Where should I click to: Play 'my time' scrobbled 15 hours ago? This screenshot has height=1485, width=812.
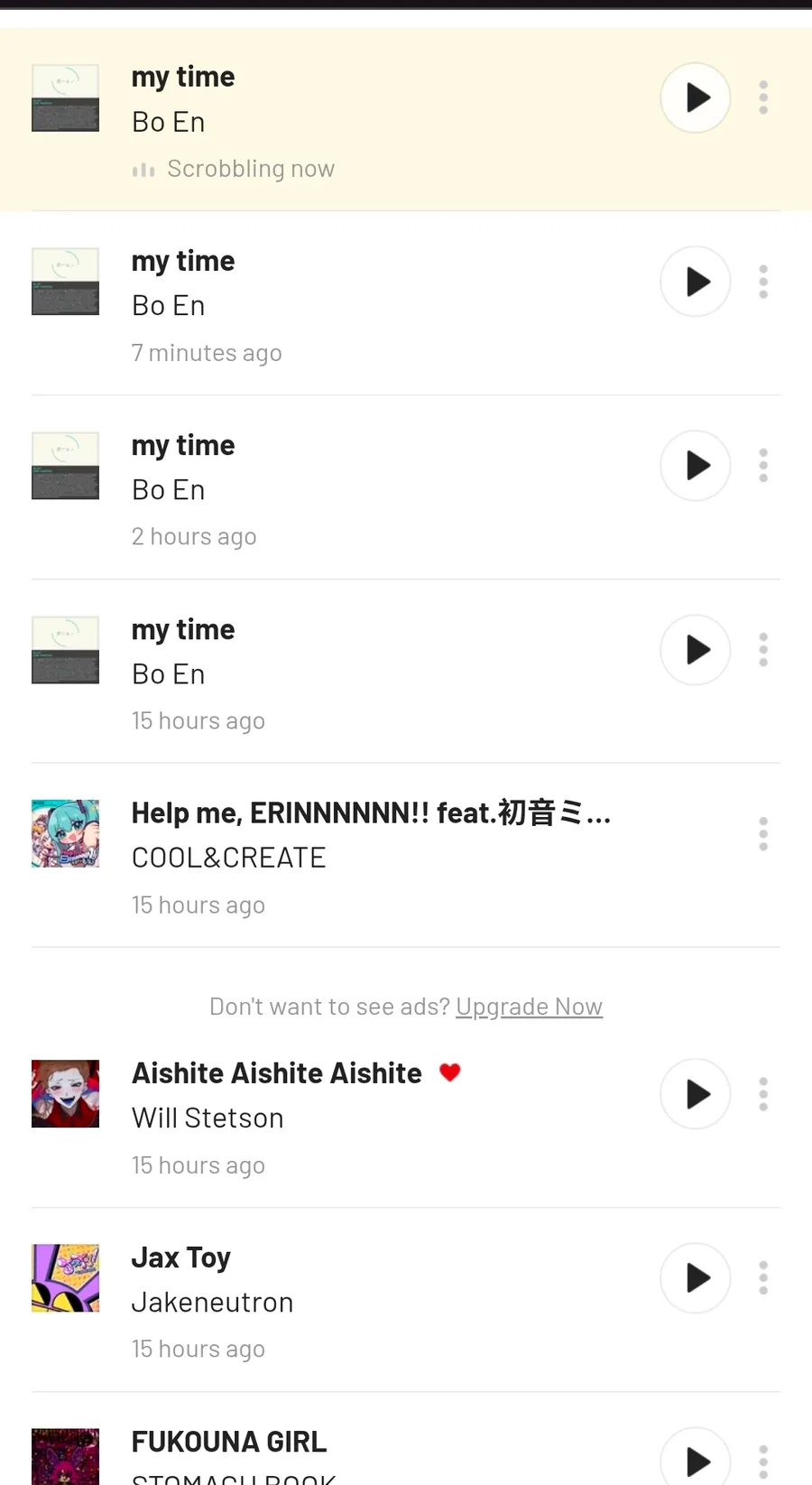pos(695,650)
